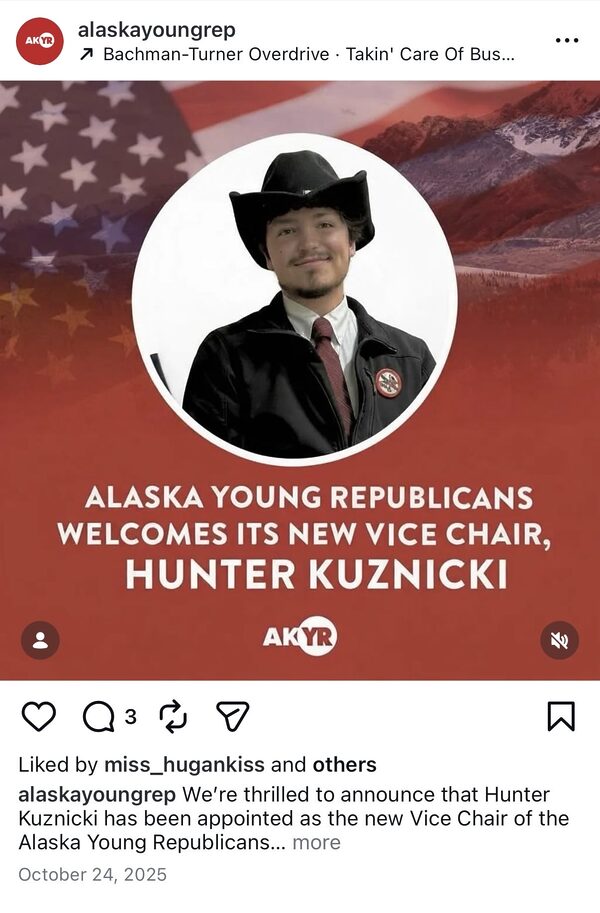Expand the caption with more
600x913 pixels.
[316, 842]
